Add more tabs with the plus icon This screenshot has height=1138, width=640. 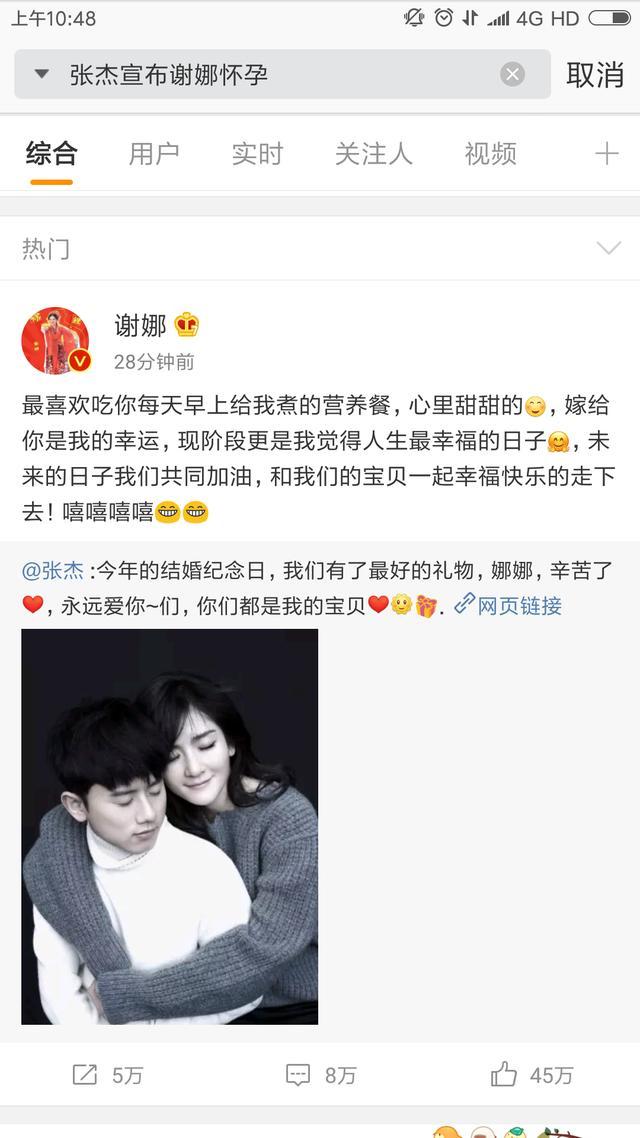[x=607, y=154]
